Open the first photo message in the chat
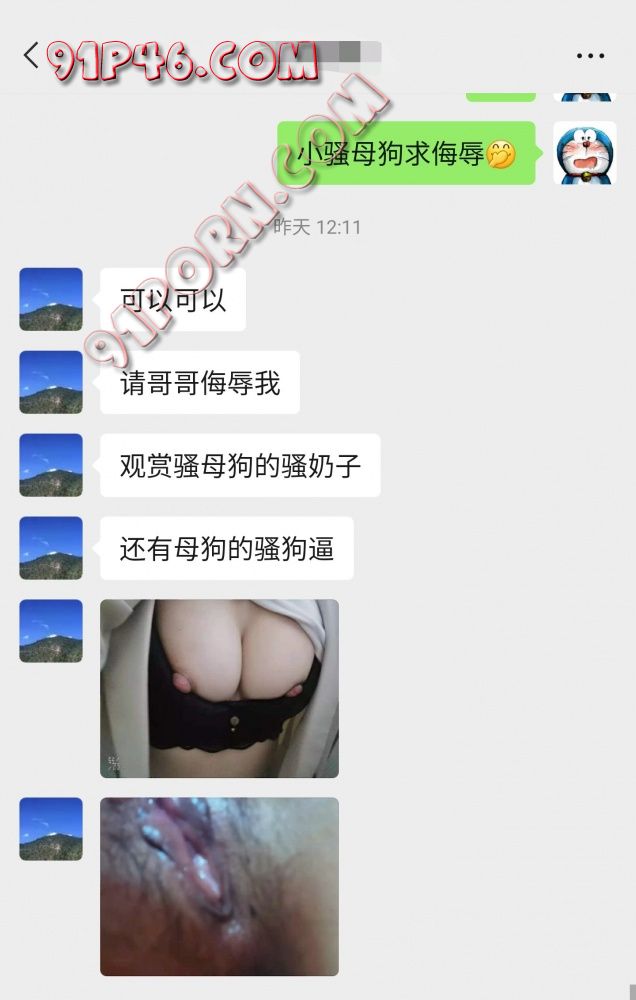The height and width of the screenshot is (1000, 636). (219, 688)
